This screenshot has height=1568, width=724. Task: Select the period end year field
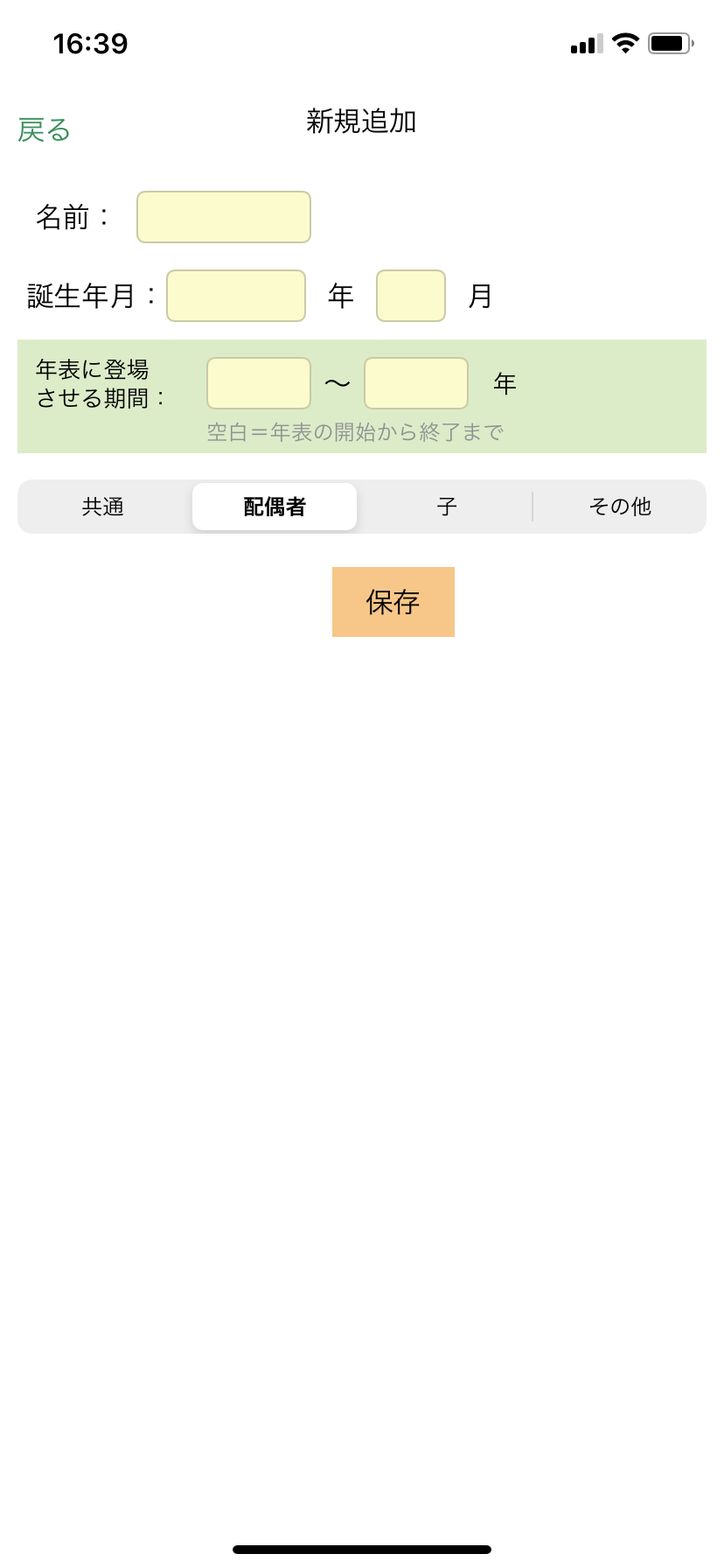point(416,383)
